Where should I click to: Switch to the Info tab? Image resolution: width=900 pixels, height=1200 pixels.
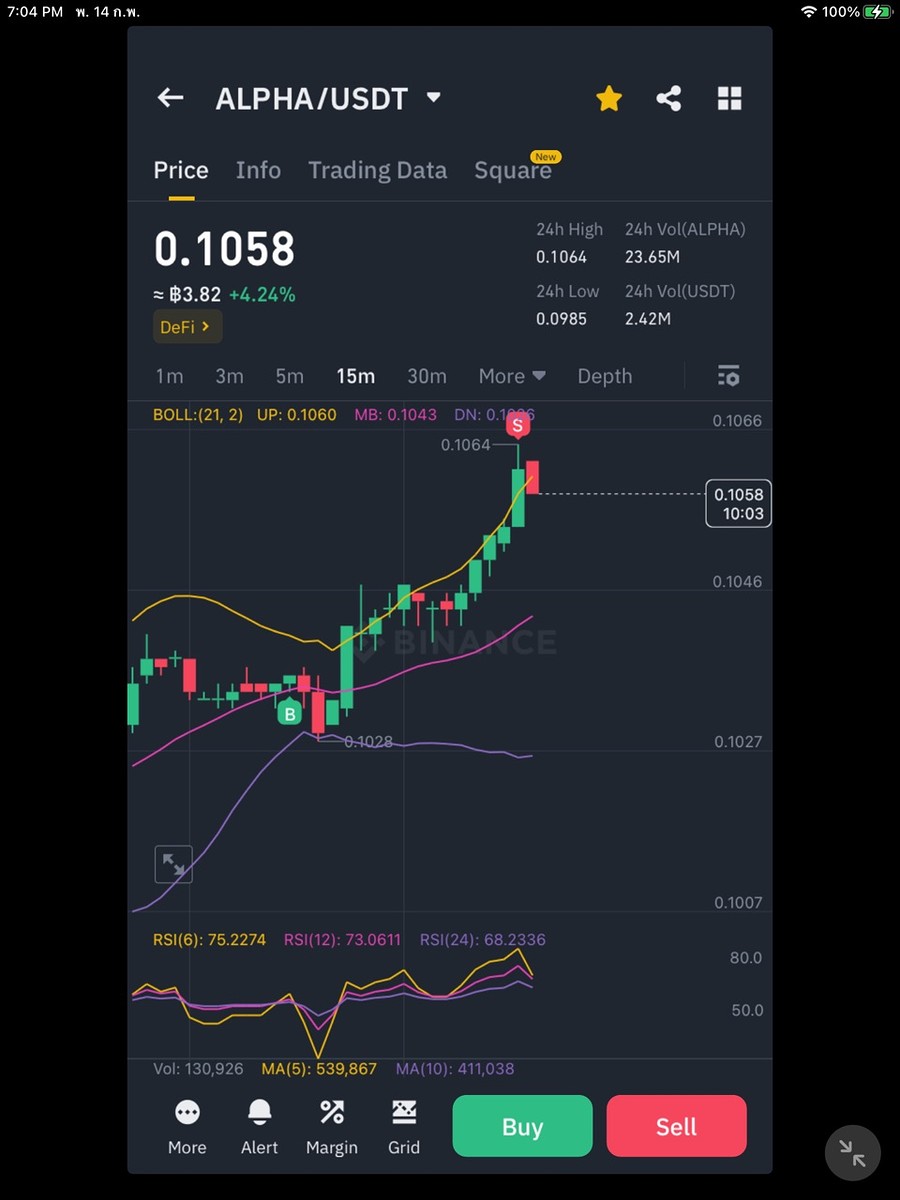coord(258,170)
